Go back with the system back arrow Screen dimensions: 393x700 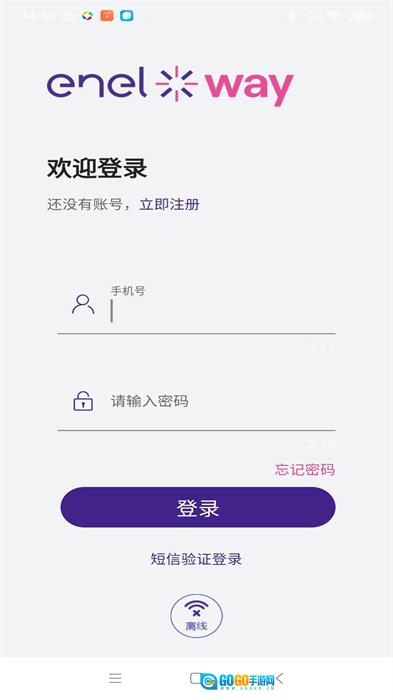click(280, 679)
